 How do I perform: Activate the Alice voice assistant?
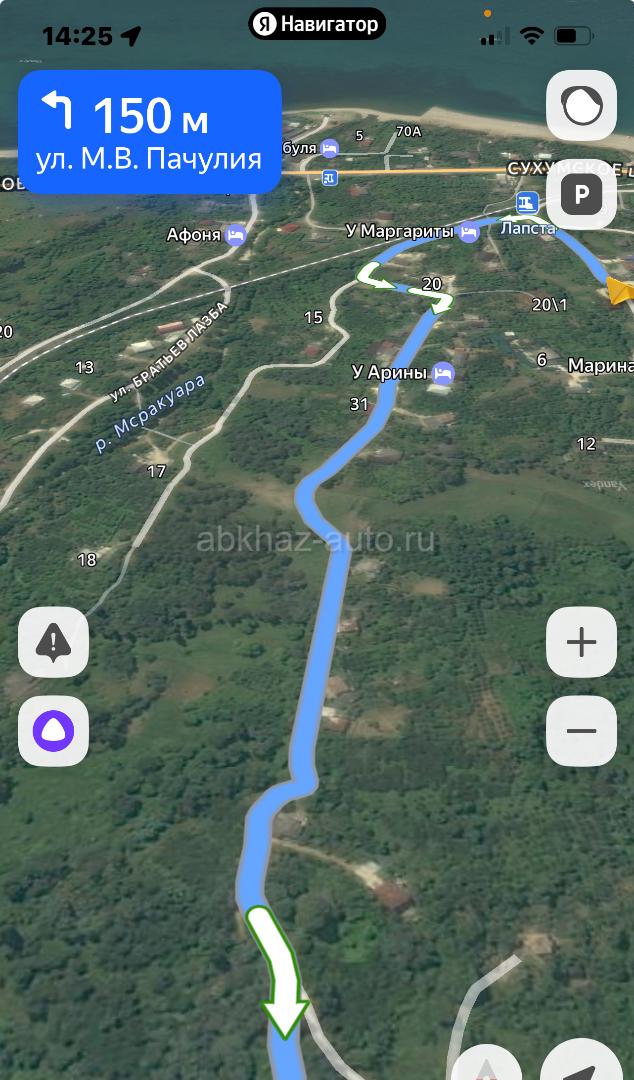(x=53, y=731)
